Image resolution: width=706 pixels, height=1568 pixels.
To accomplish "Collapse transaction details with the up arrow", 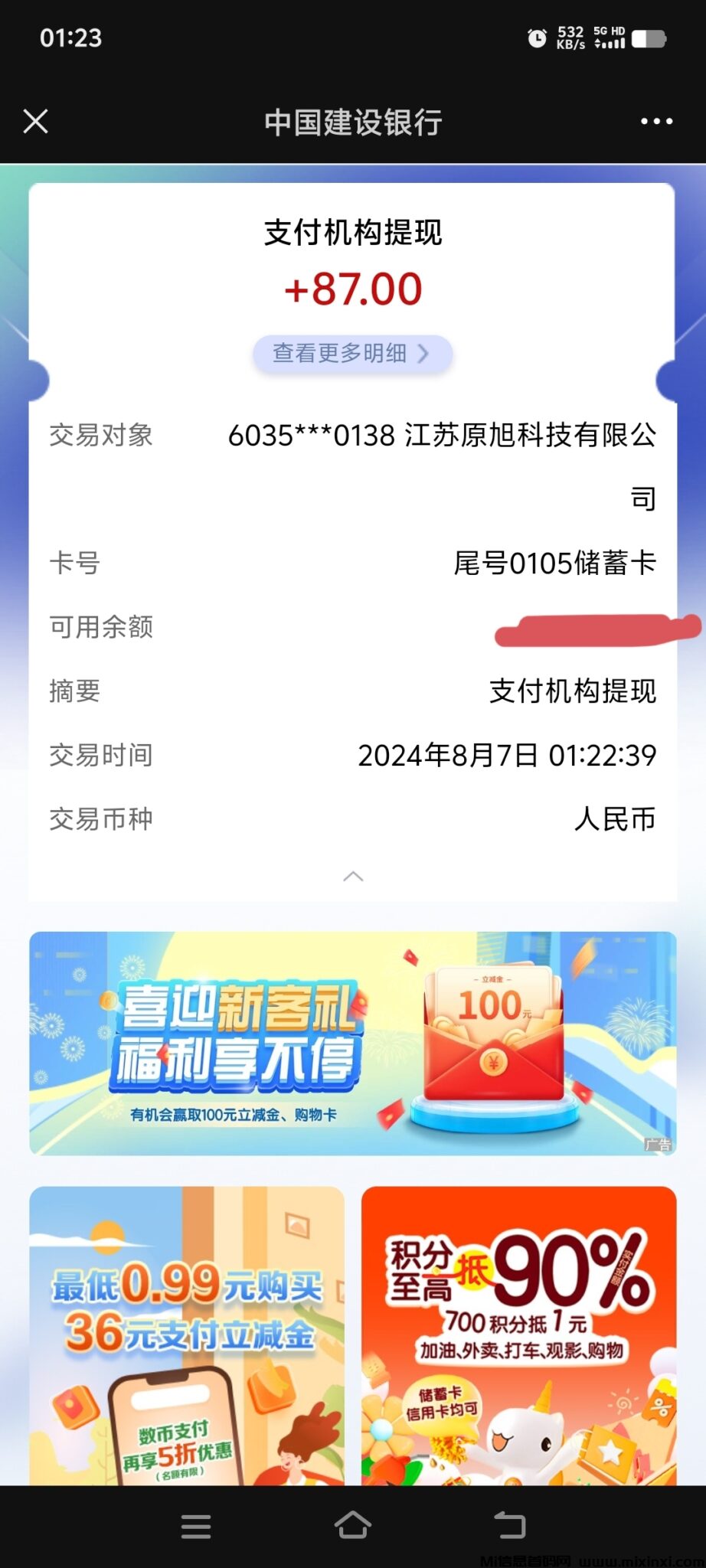I will click(x=352, y=876).
